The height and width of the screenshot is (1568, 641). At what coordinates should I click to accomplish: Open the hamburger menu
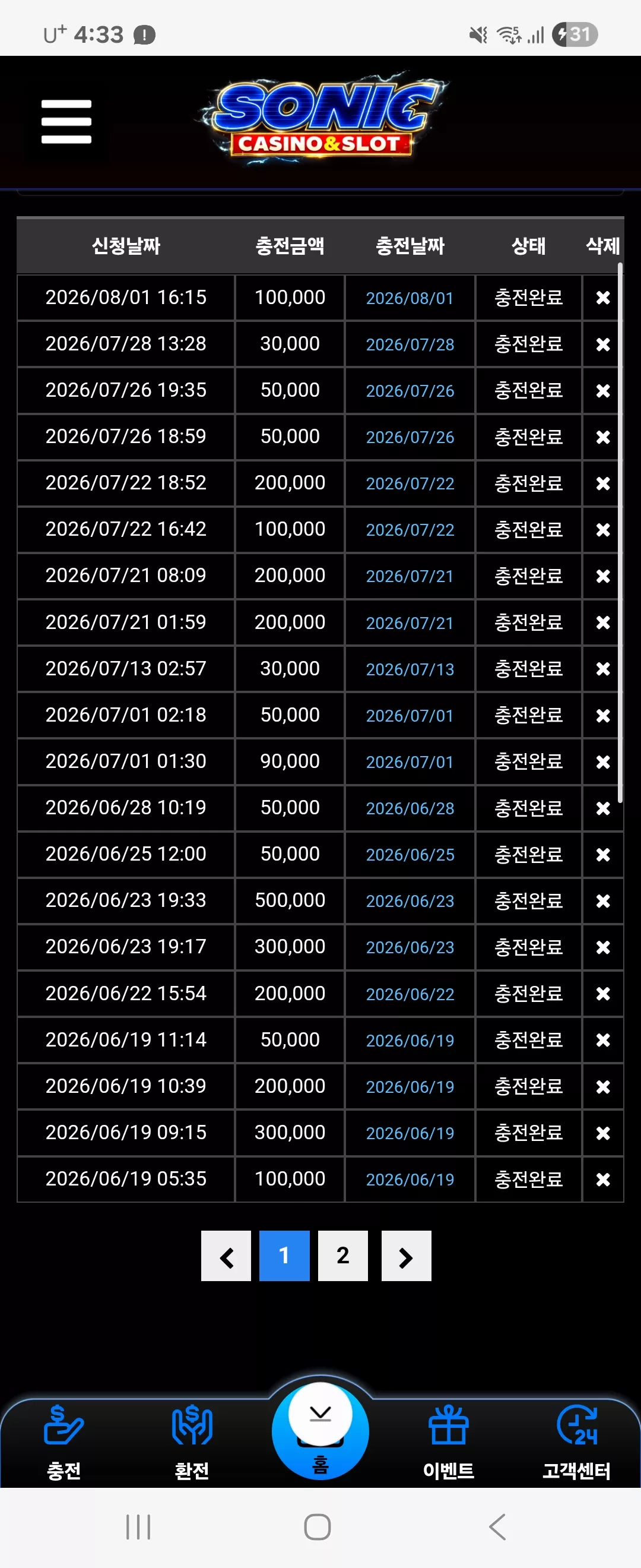point(66,122)
